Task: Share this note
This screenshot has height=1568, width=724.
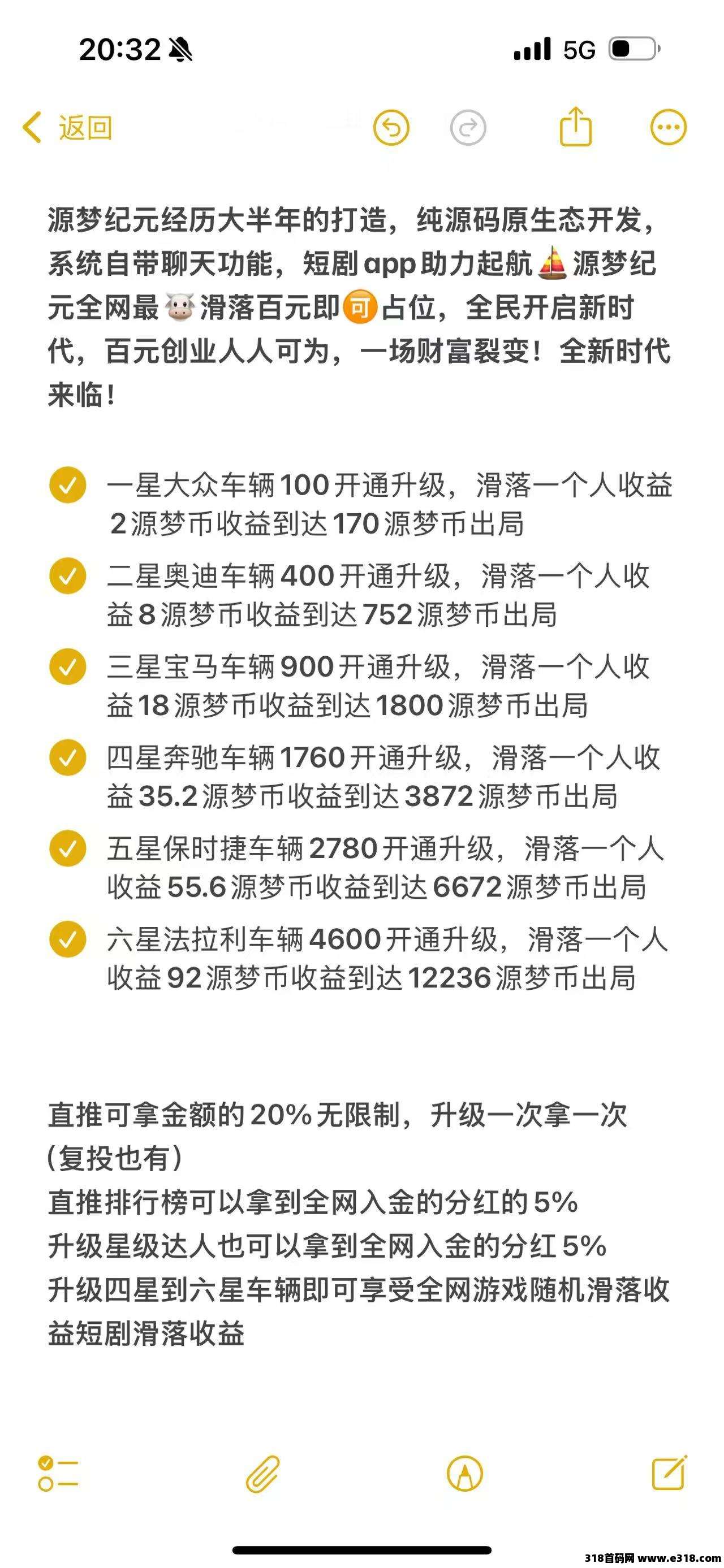Action: click(575, 126)
